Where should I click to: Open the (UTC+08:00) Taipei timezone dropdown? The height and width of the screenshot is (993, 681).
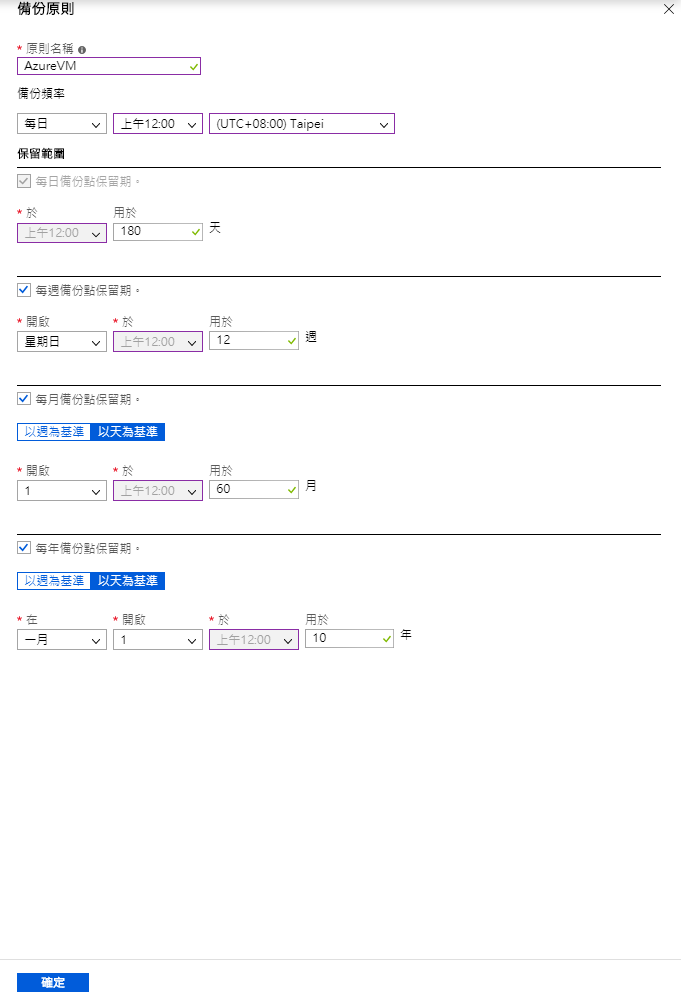coord(301,124)
